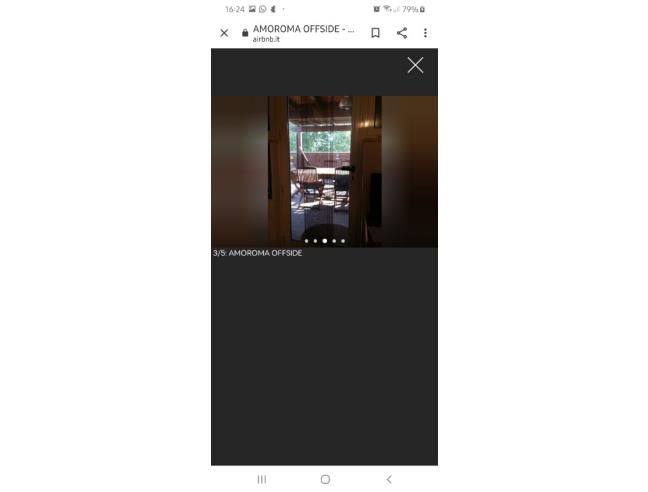The image size is (648, 492).
Task: Close the photo gallery viewer
Action: [x=415, y=65]
